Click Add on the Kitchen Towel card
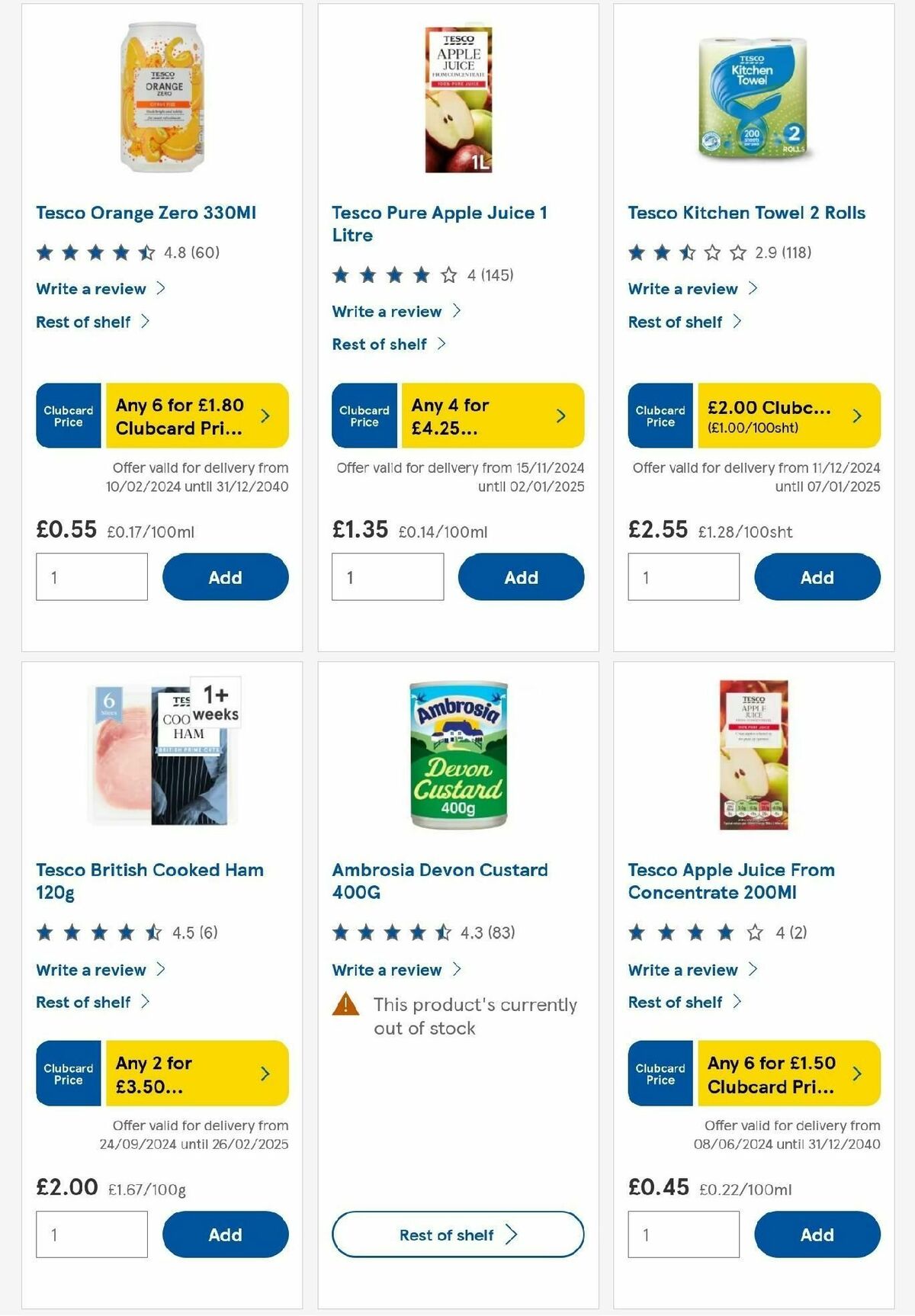The width and height of the screenshot is (915, 1316). [x=817, y=577]
